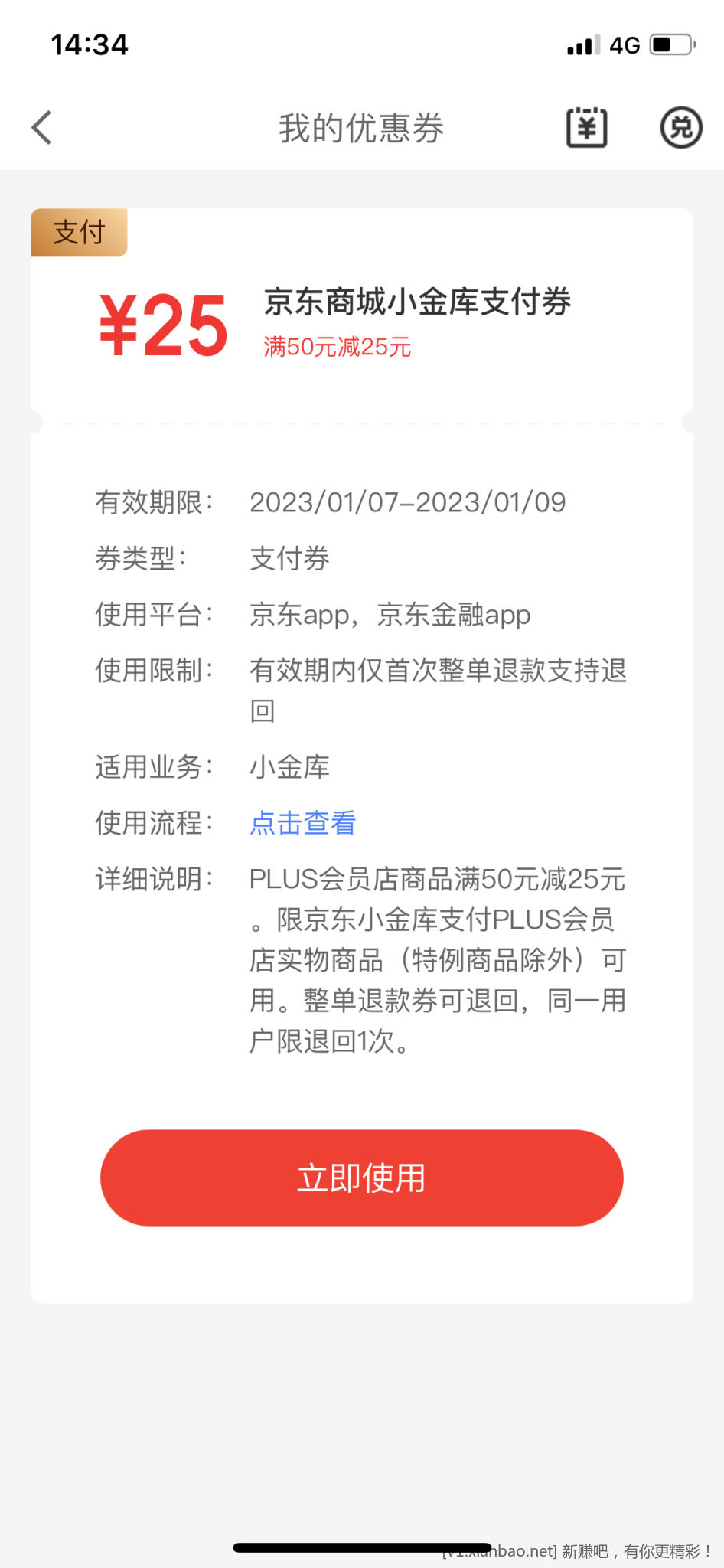Open the yen calendar icon
The width and height of the screenshot is (724, 1568).
coord(586,127)
